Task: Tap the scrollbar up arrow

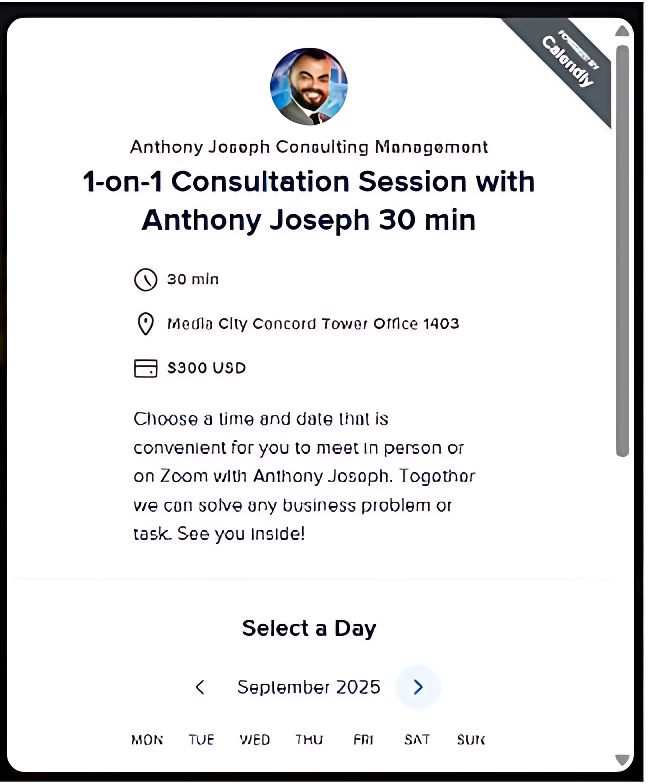Action: 622,31
